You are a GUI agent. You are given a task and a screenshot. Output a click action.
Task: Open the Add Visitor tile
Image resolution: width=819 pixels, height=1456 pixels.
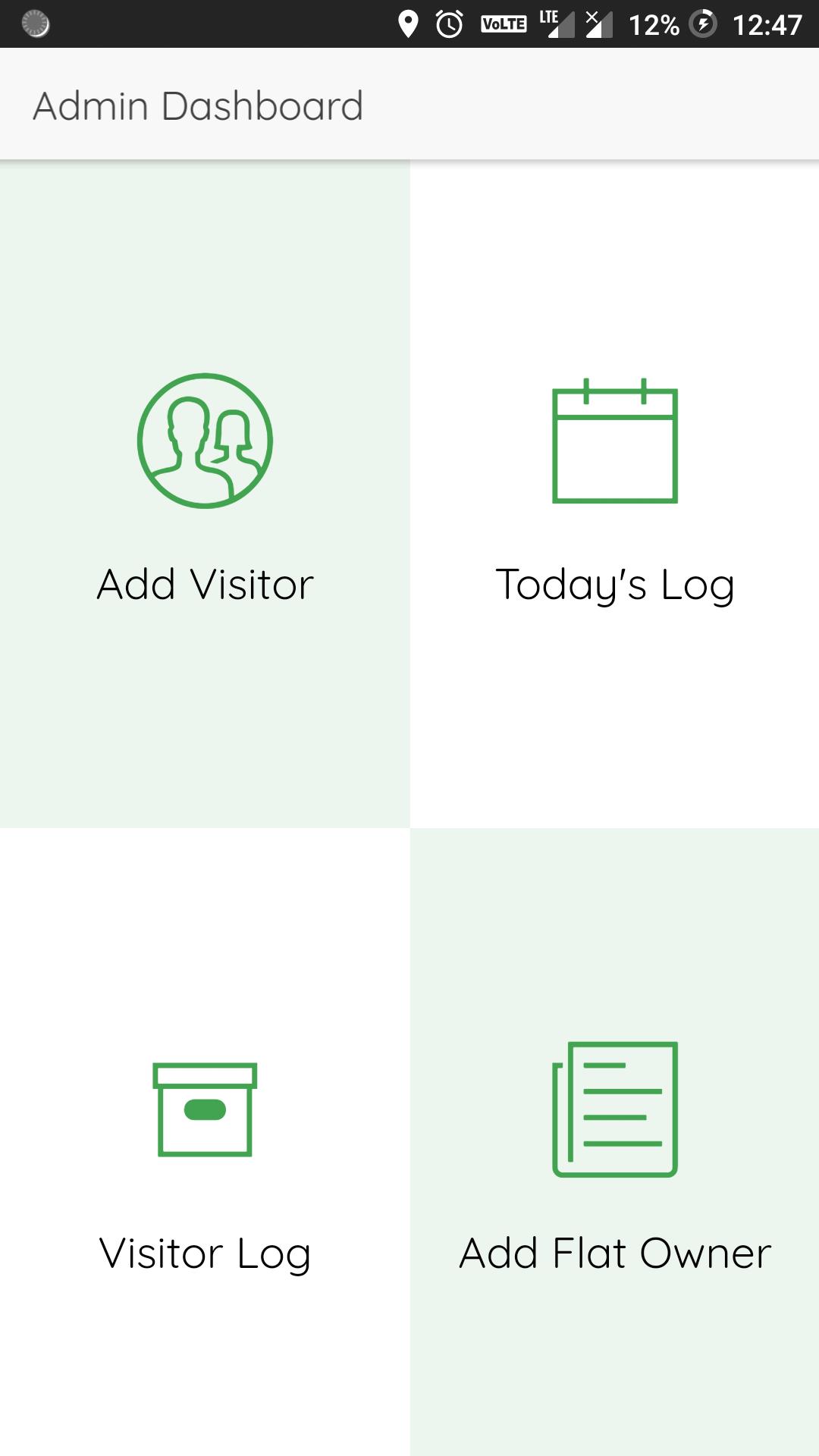click(205, 493)
